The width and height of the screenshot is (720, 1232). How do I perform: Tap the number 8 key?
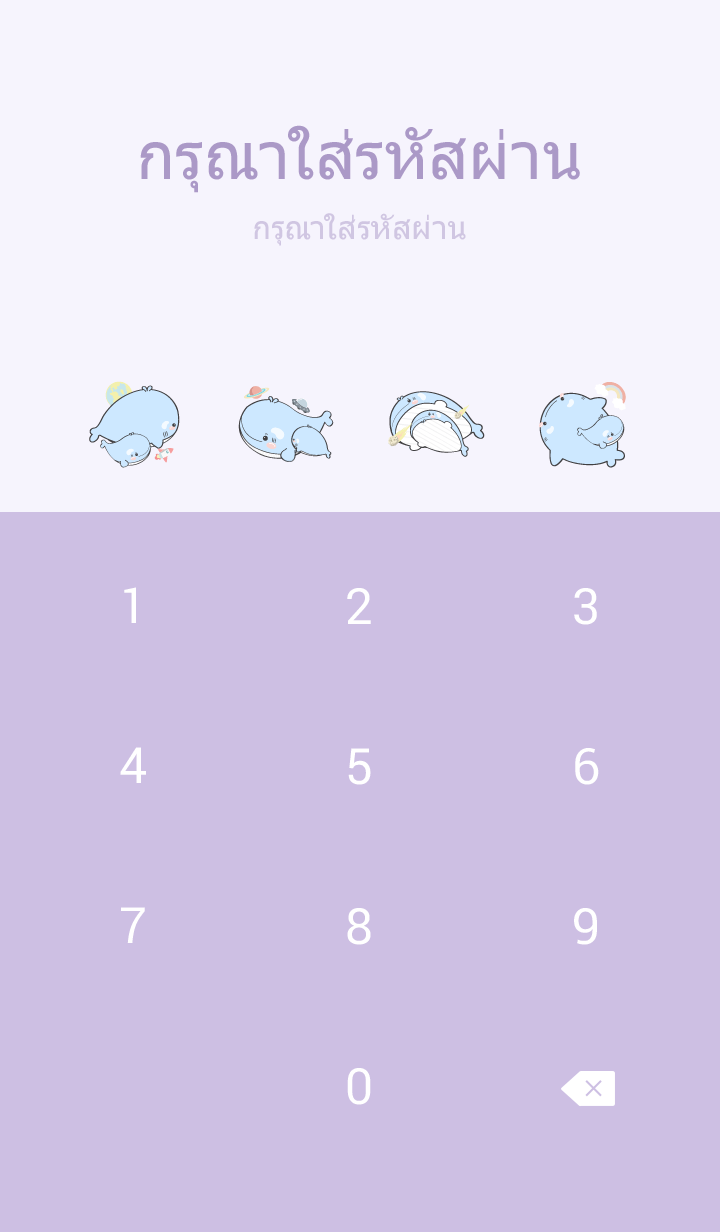(359, 927)
